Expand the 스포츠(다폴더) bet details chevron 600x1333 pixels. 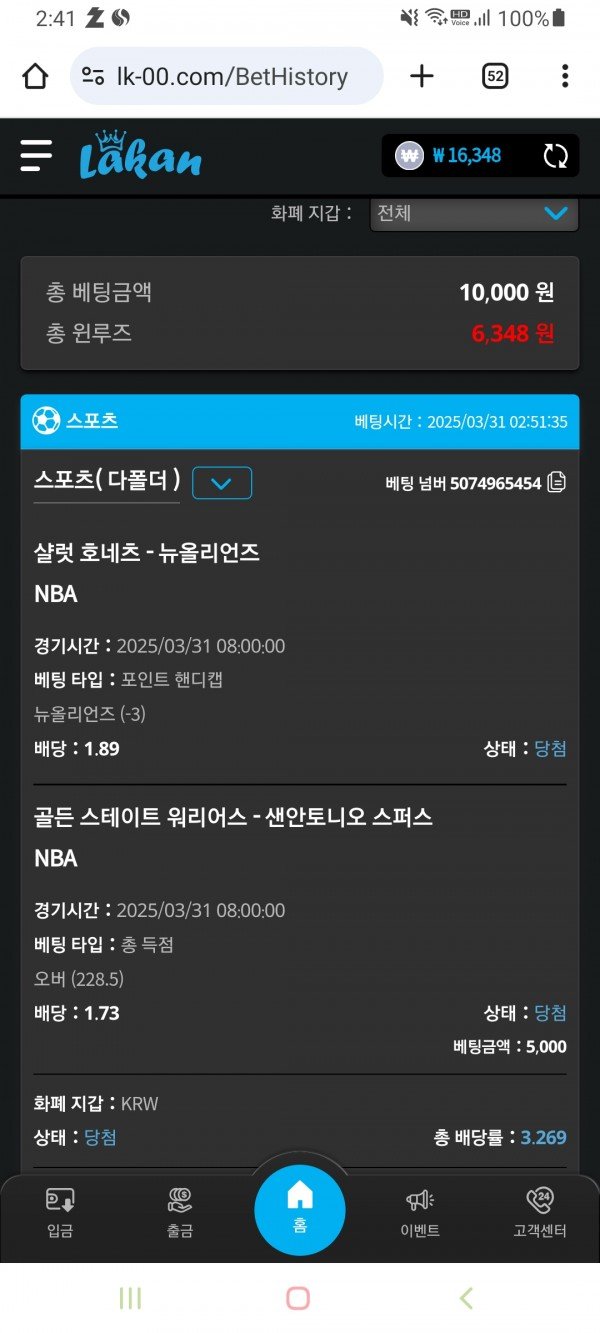[222, 483]
